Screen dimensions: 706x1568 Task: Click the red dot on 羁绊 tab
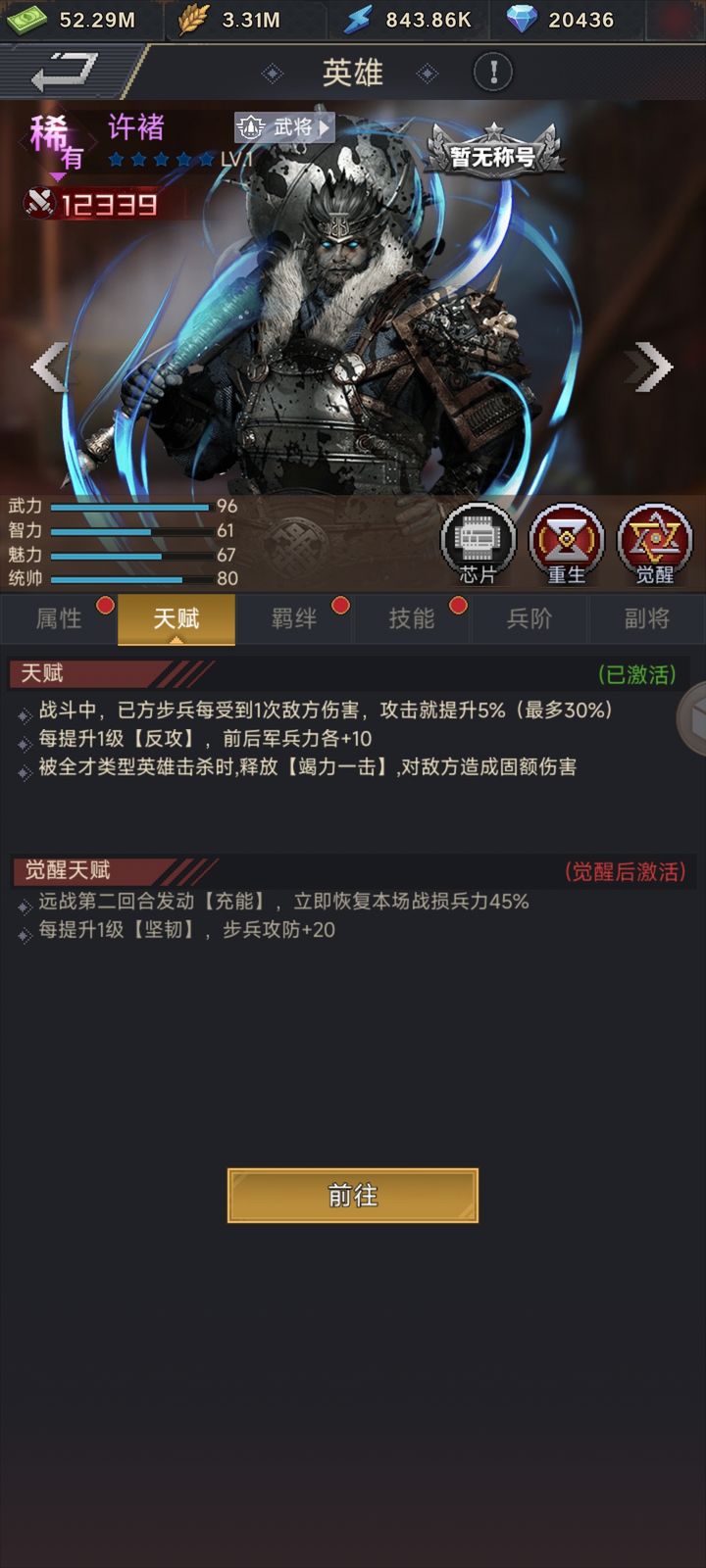340,607
